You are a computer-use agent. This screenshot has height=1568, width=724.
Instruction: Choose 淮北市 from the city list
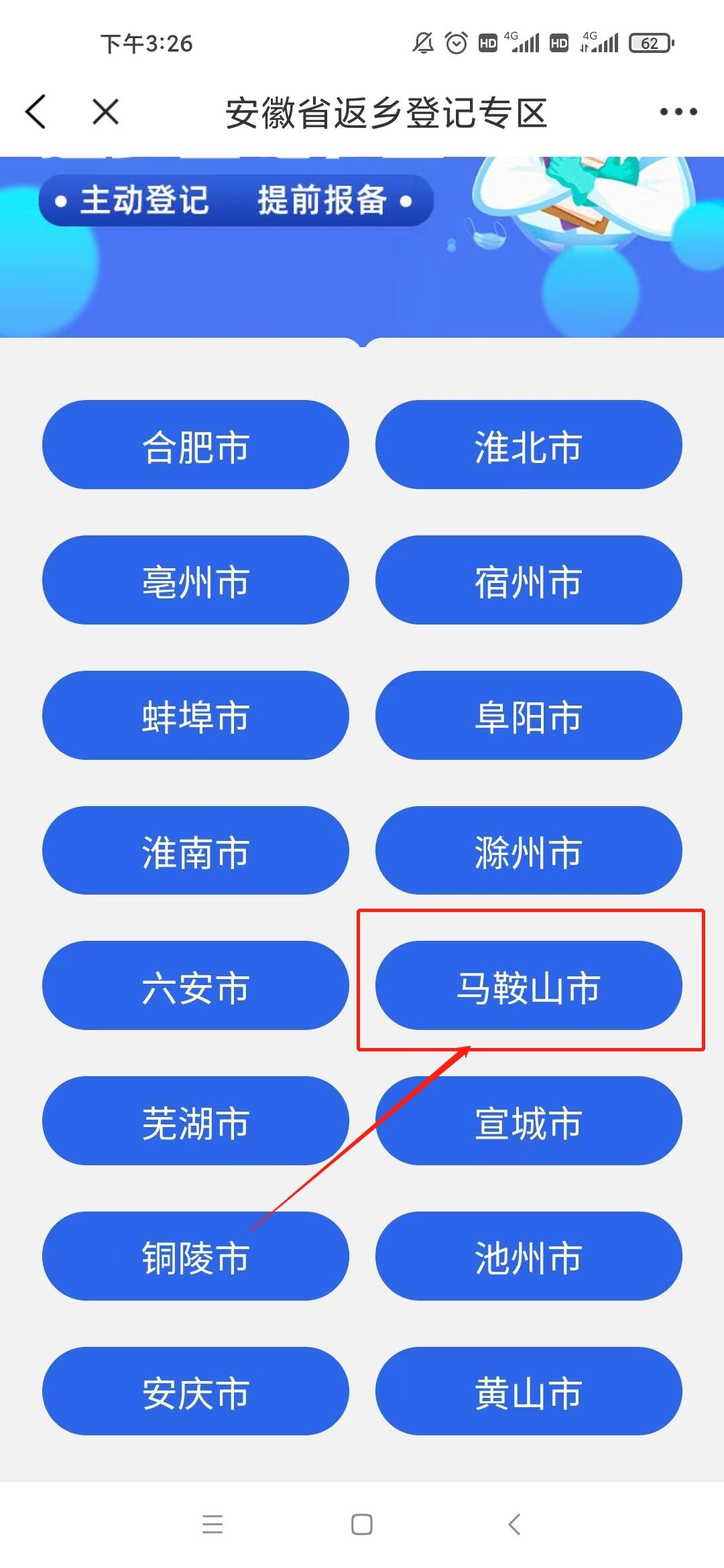[528, 445]
